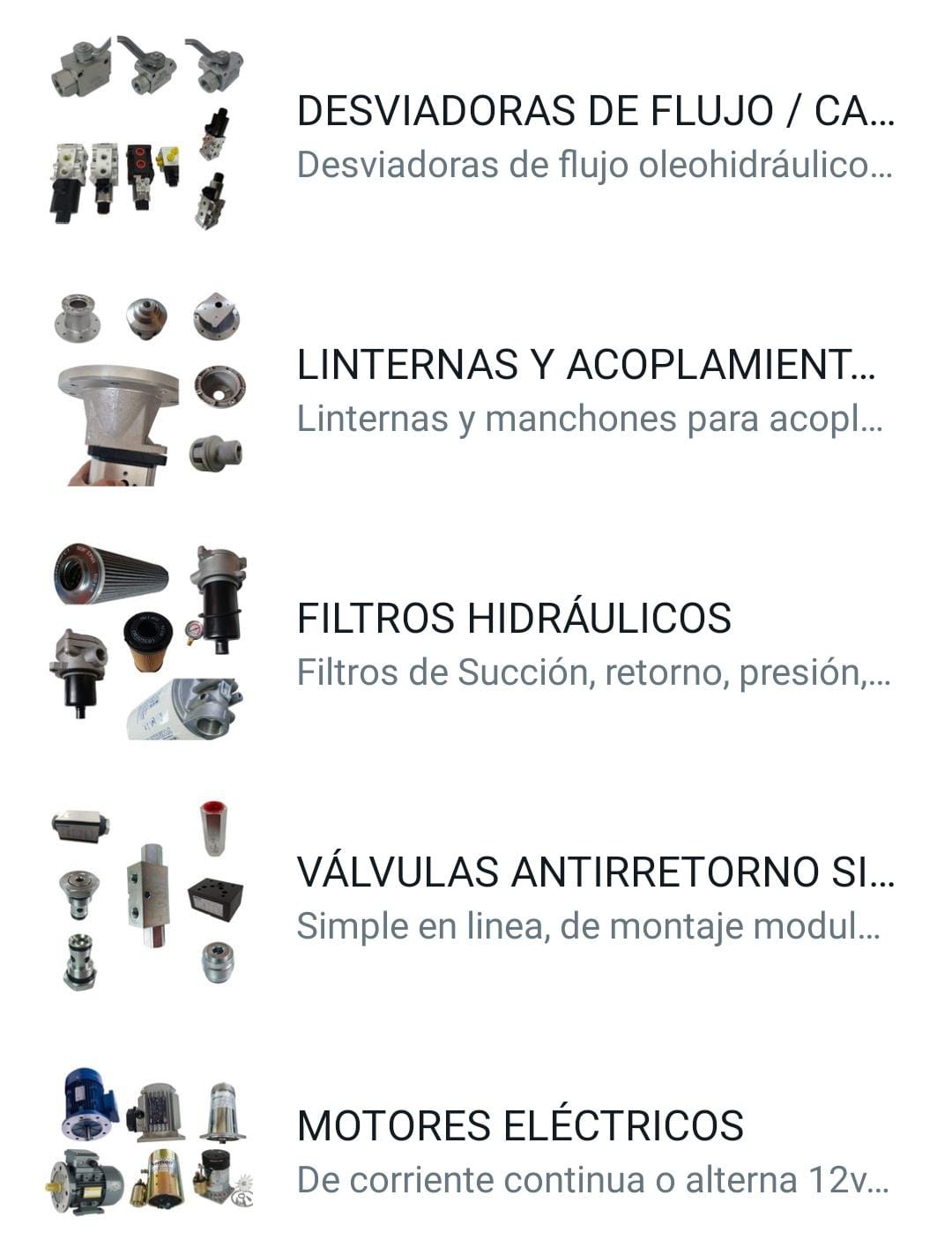Open the Motores Eléctricos category

(x=520, y=1126)
